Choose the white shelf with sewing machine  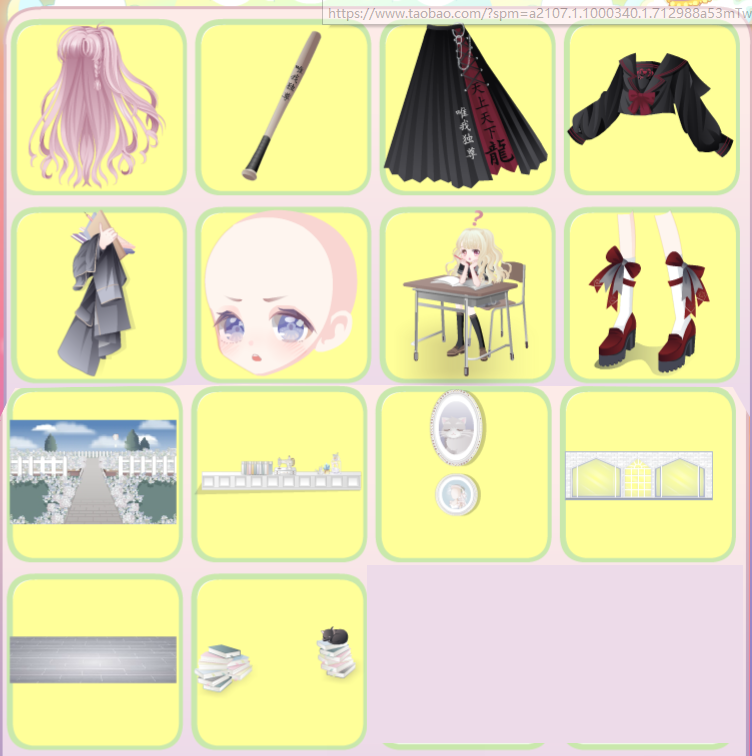[279, 473]
